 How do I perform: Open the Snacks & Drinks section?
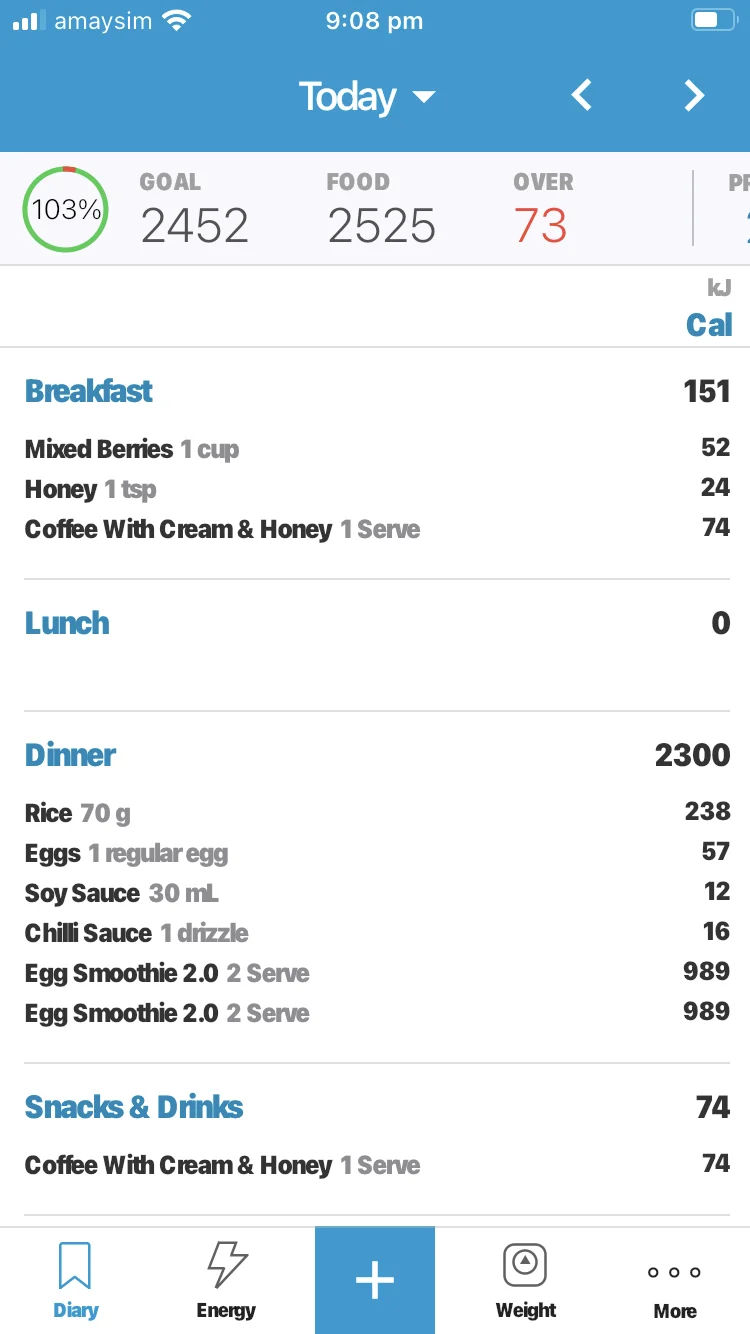pos(134,1107)
